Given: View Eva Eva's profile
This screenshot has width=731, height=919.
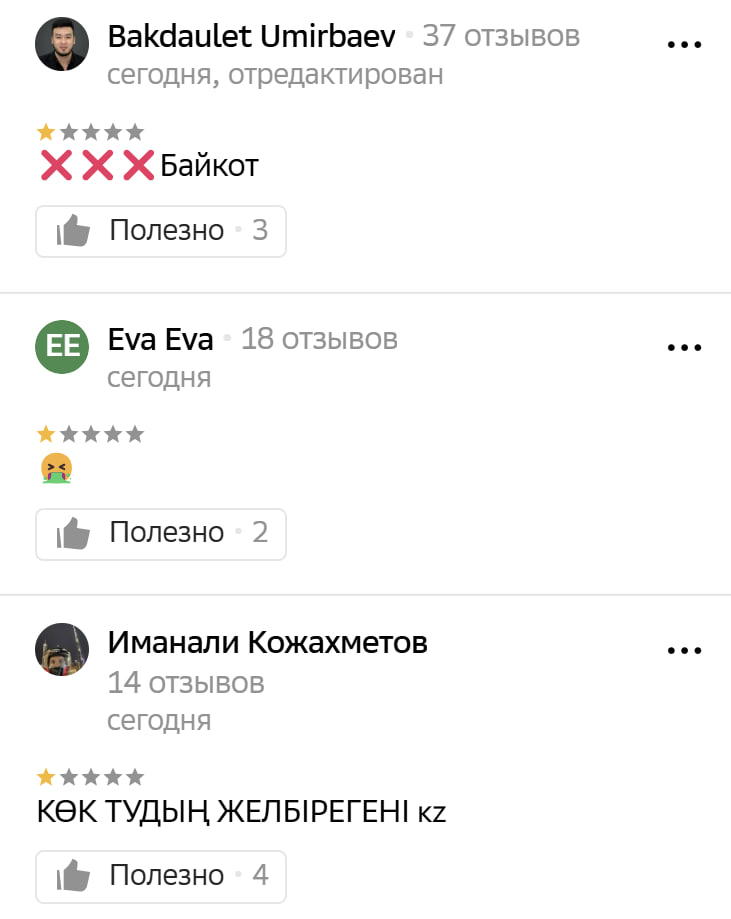Looking at the screenshot, I should click(x=160, y=340).
